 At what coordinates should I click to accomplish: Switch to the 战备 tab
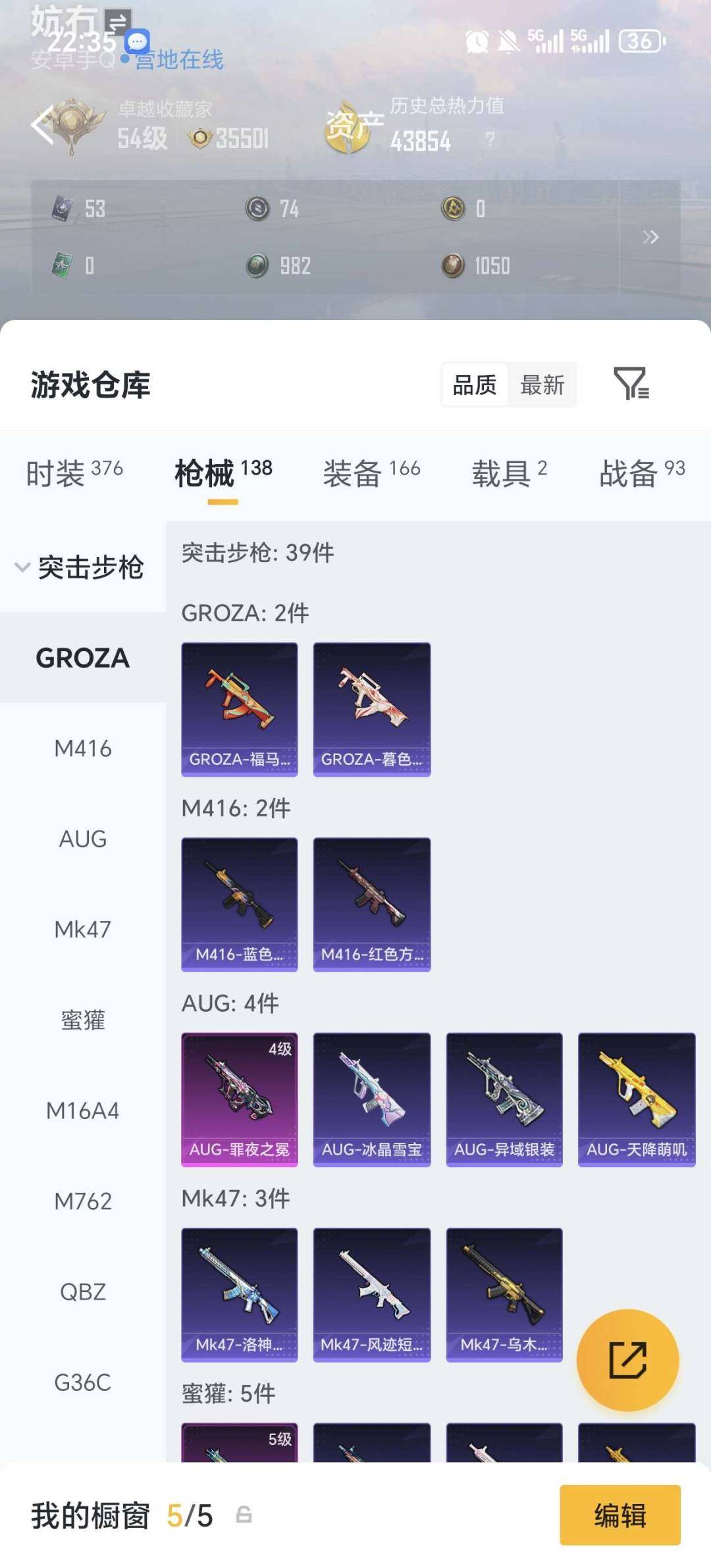coord(642,473)
